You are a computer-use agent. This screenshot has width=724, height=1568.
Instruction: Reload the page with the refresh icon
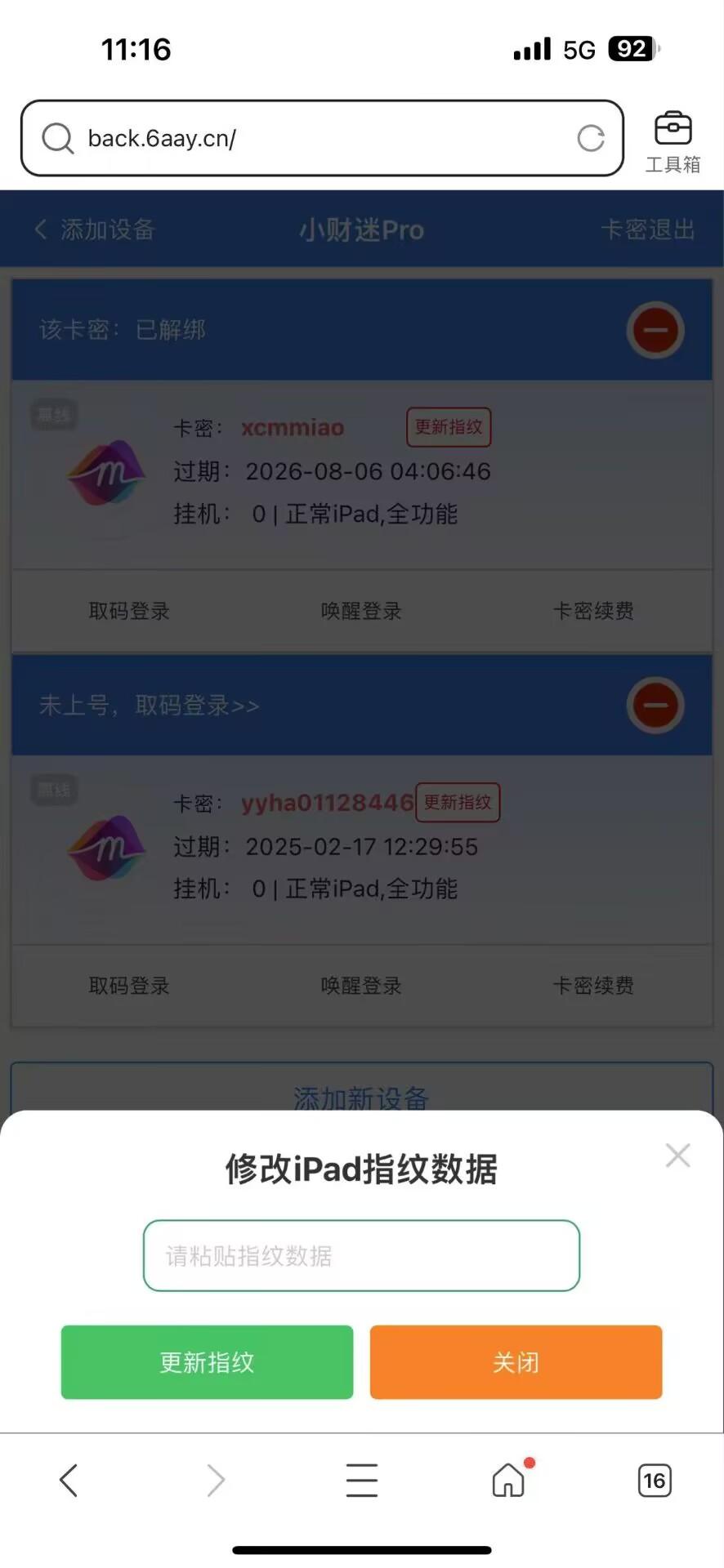coord(590,138)
